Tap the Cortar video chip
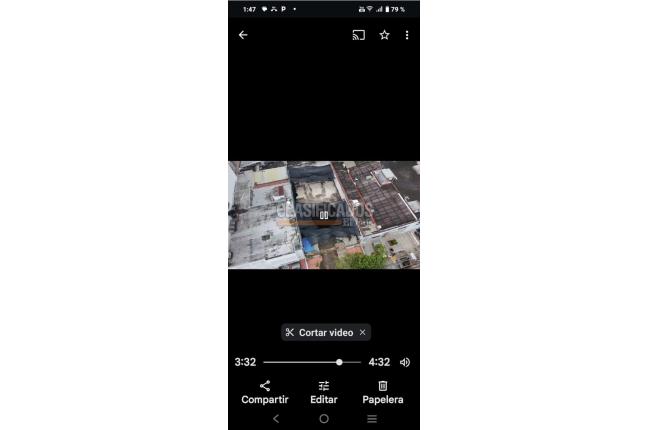This screenshot has height=430, width=648. (318, 332)
